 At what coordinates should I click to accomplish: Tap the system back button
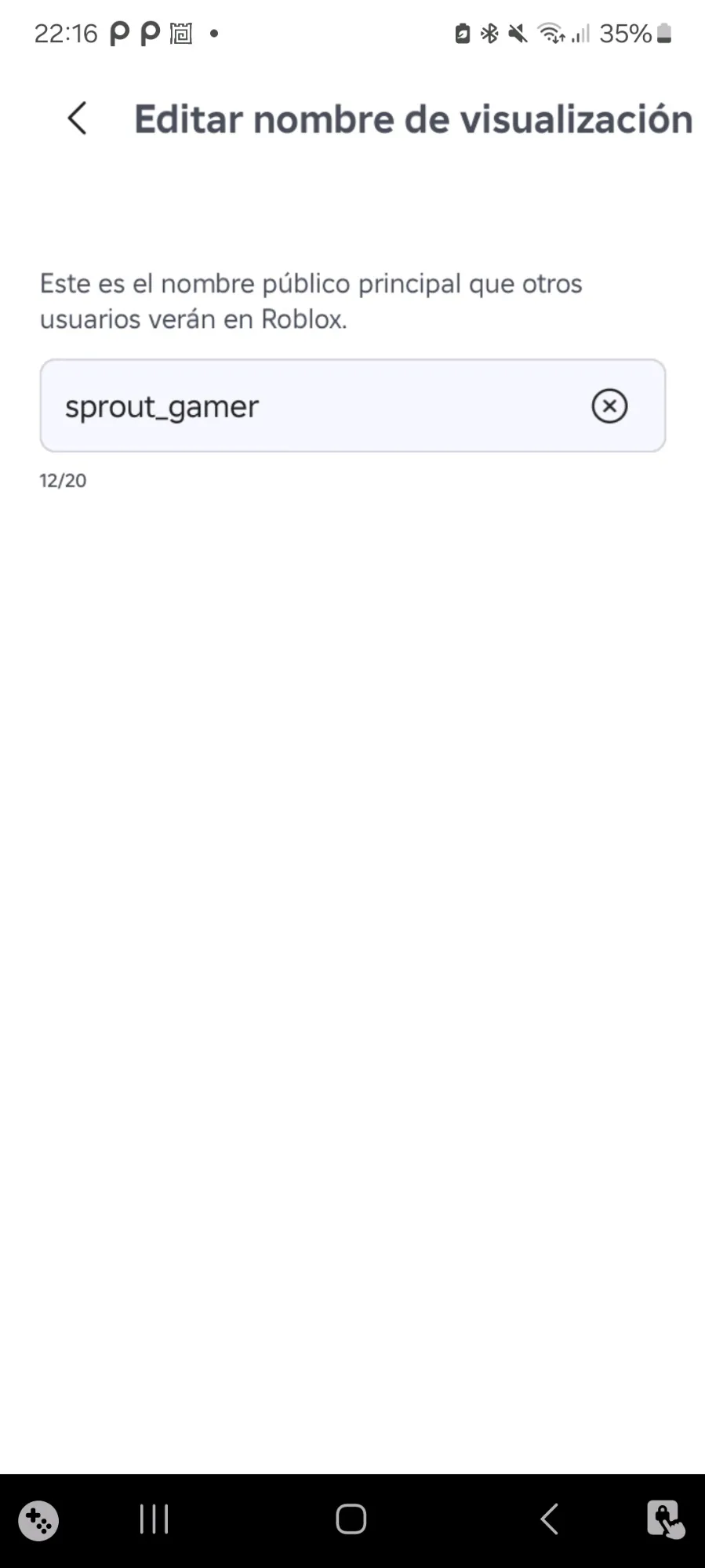550,1519
